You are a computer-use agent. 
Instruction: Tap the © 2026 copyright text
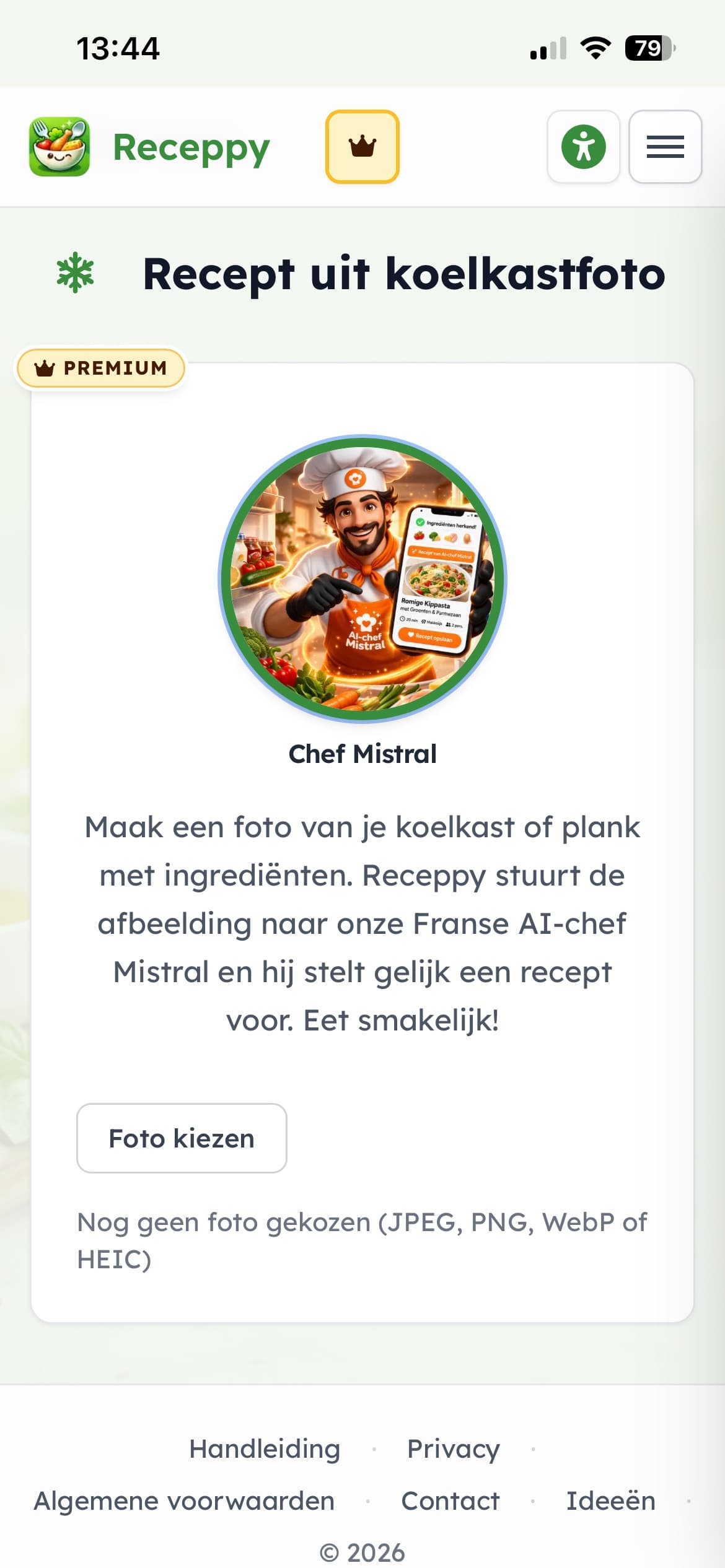[362, 1551]
